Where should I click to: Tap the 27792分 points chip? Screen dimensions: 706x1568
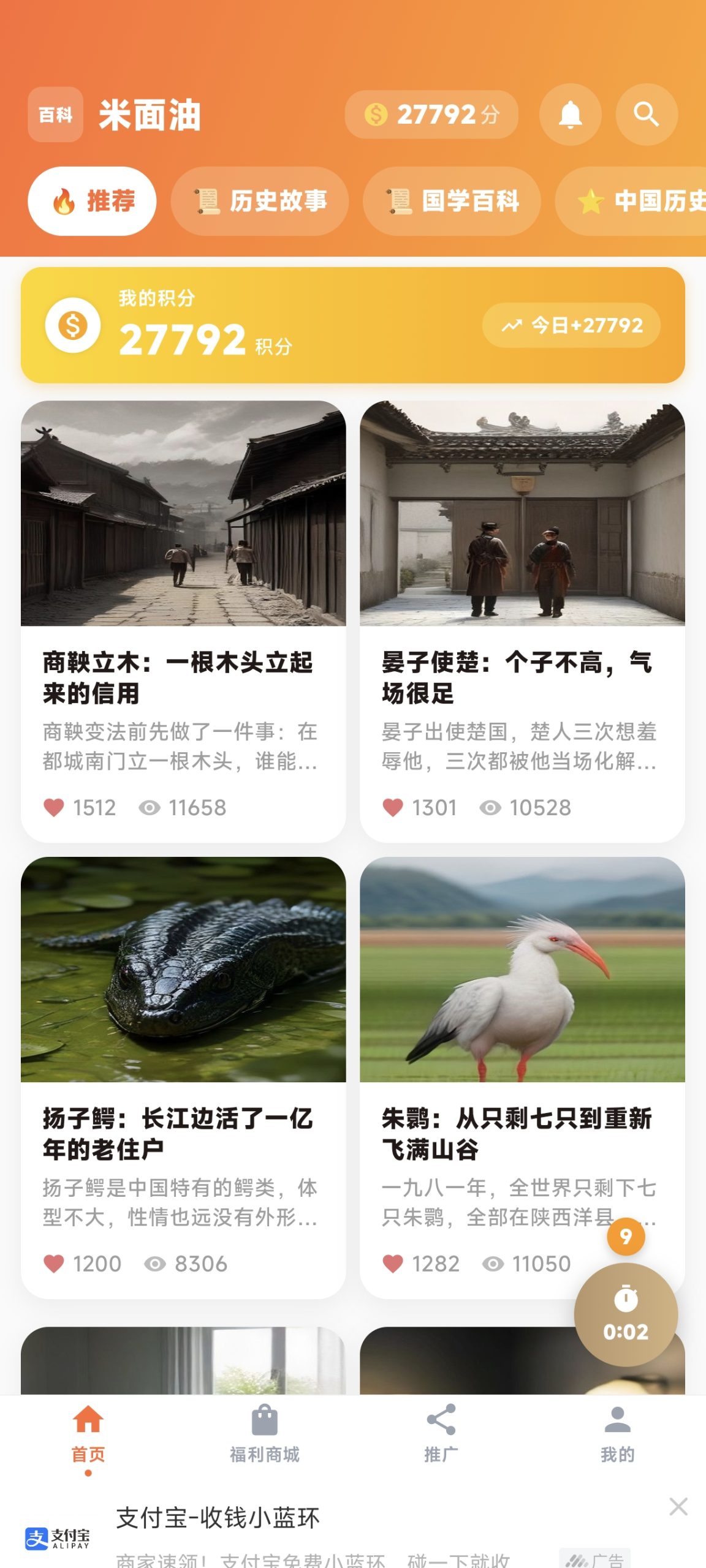pos(431,115)
